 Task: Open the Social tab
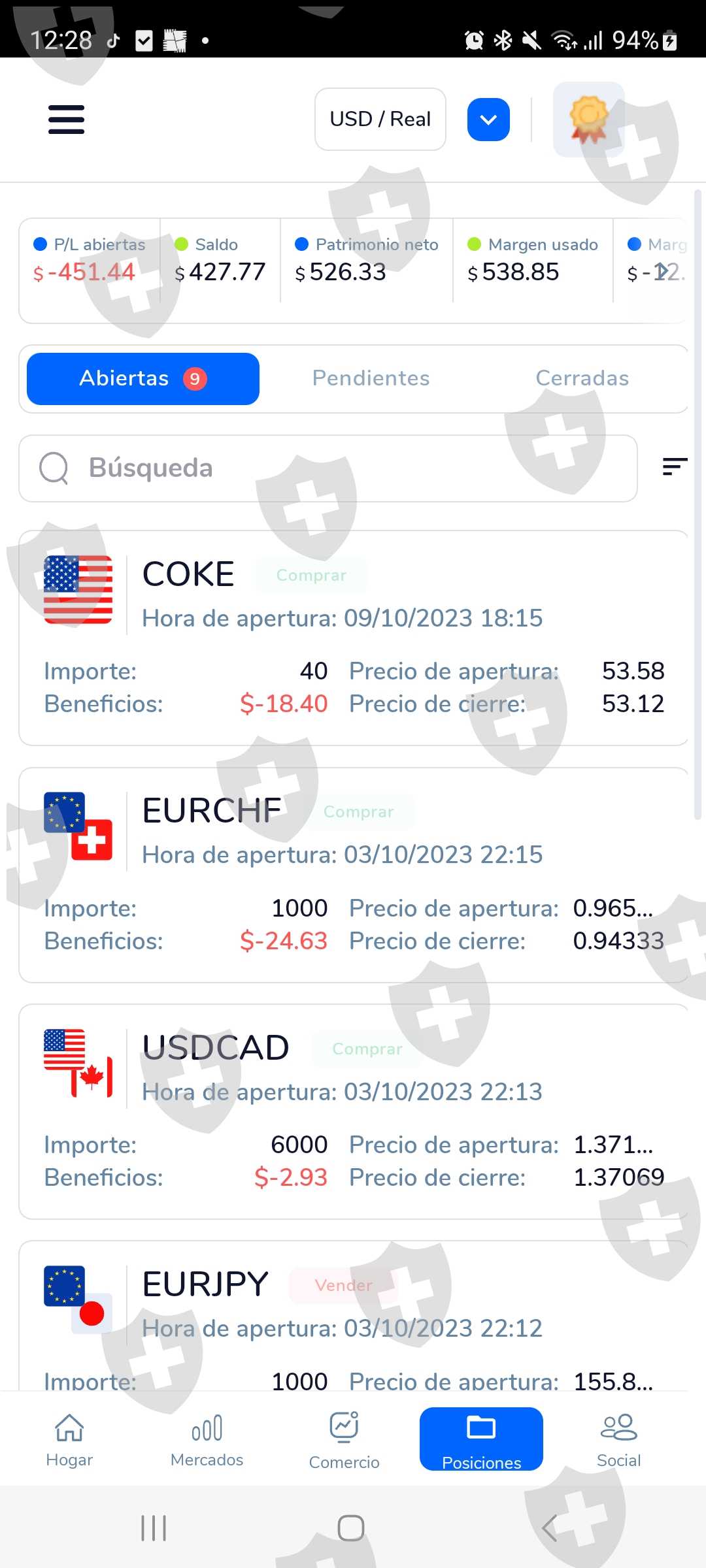click(x=618, y=1440)
